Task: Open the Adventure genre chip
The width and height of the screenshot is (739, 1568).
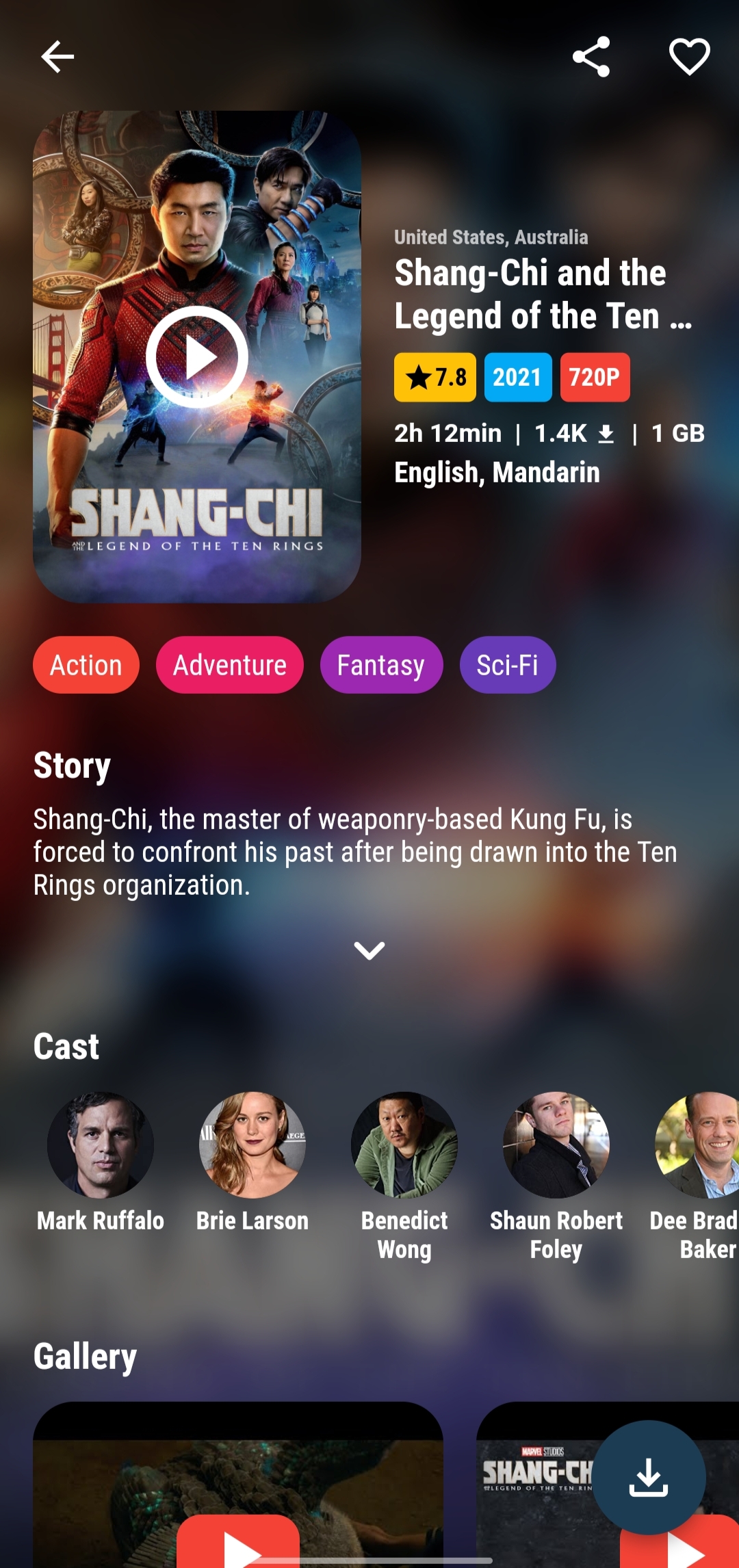Action: tap(230, 665)
